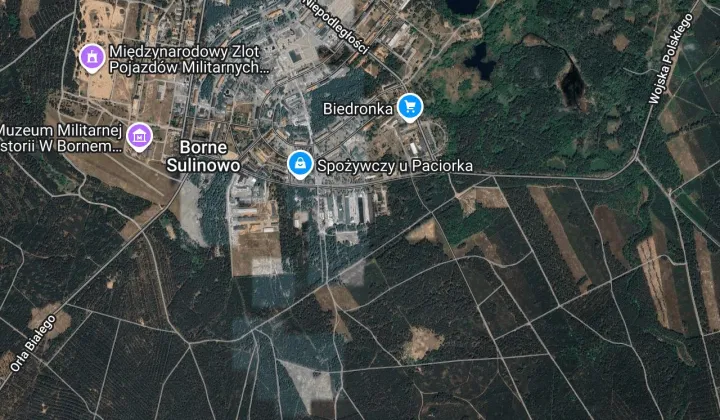Viewport: 720px width, 420px height.
Task: Open the Muzeum Militarnej Historii marker
Action: tap(138, 135)
